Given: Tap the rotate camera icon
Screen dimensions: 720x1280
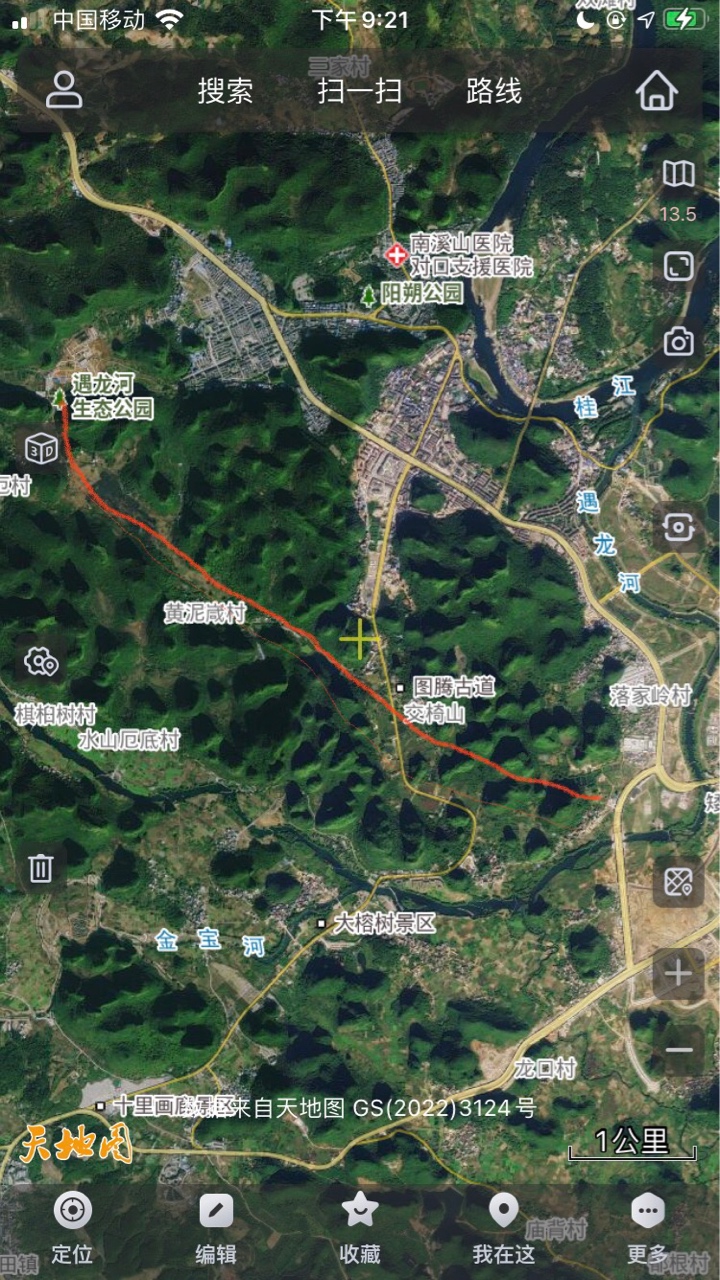Looking at the screenshot, I should tap(678, 528).
